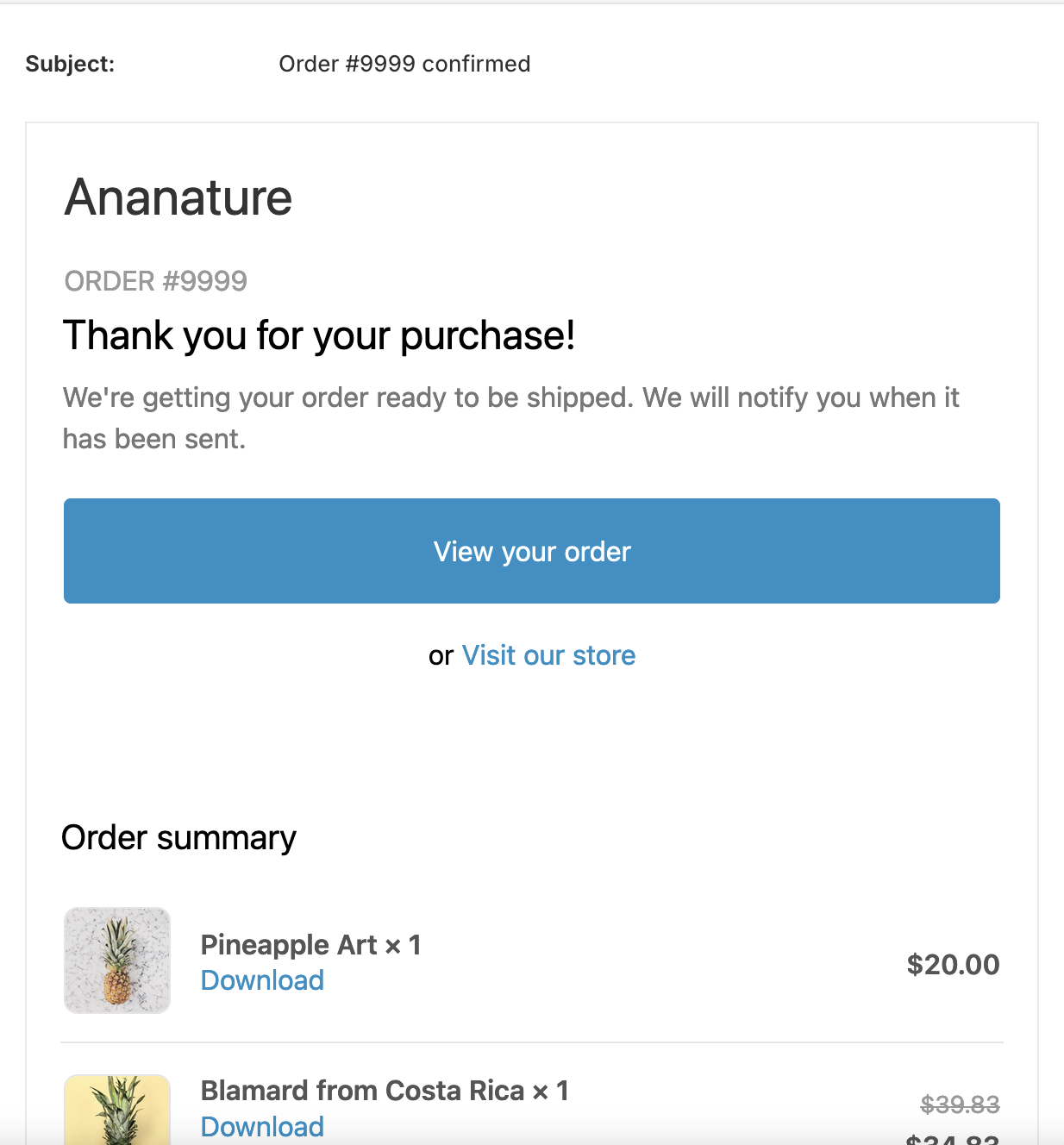Viewport: 1064px width, 1145px height.
Task: Click the struck-through $39.83 original price
Action: [x=957, y=1102]
